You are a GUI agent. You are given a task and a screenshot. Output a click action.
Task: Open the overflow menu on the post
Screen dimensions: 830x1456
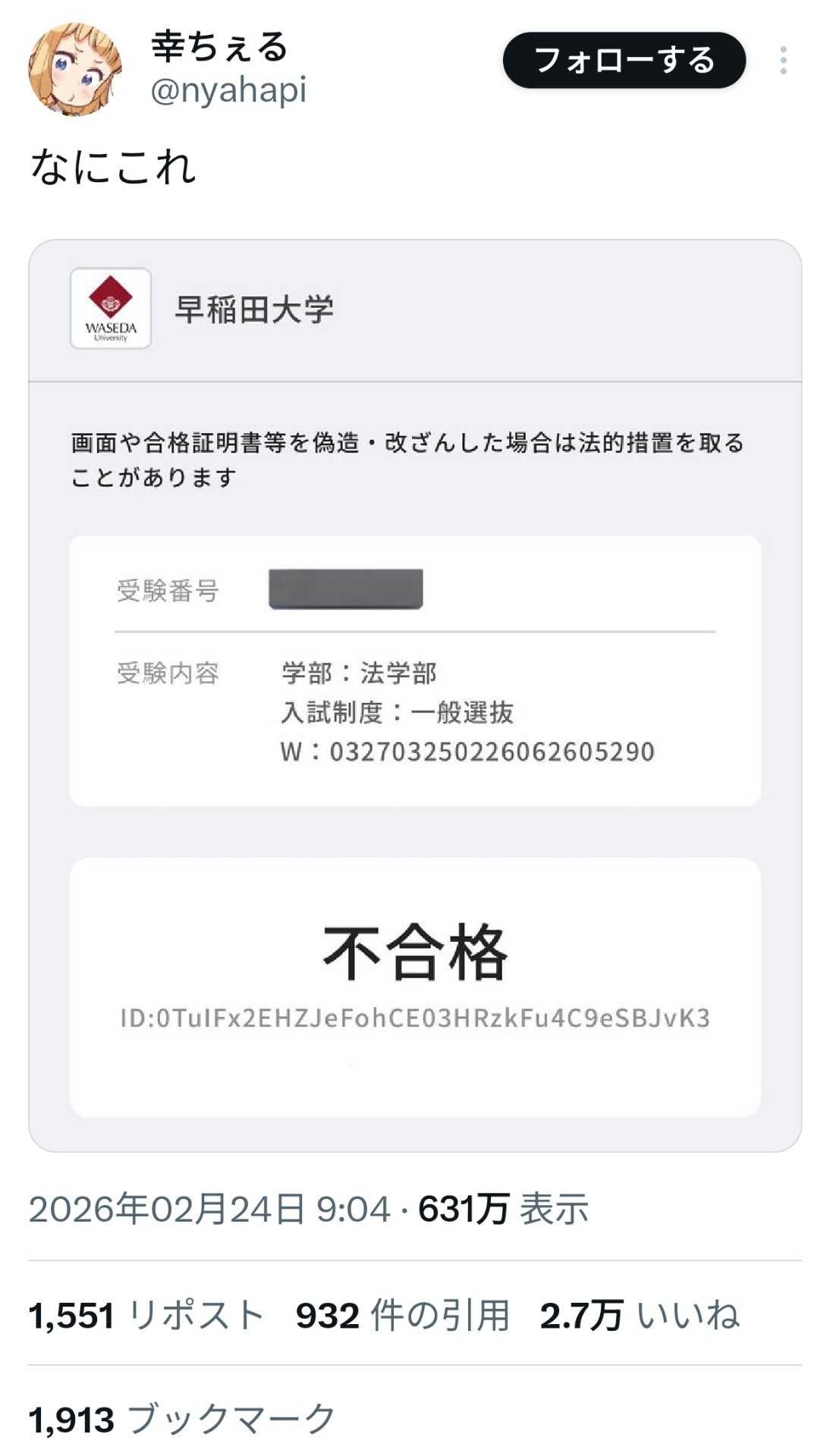[x=783, y=61]
